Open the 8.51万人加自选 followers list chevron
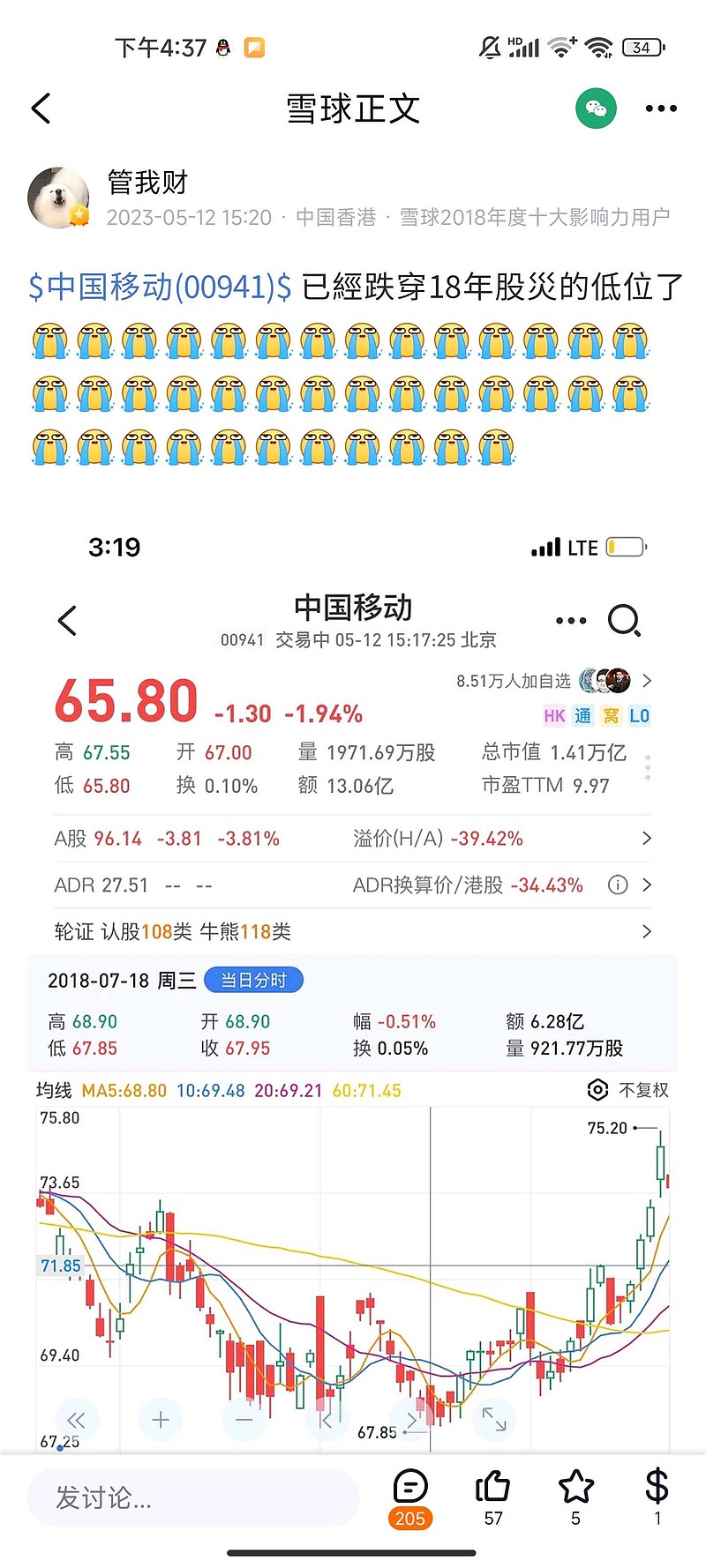The height and width of the screenshot is (1568, 706). click(647, 681)
